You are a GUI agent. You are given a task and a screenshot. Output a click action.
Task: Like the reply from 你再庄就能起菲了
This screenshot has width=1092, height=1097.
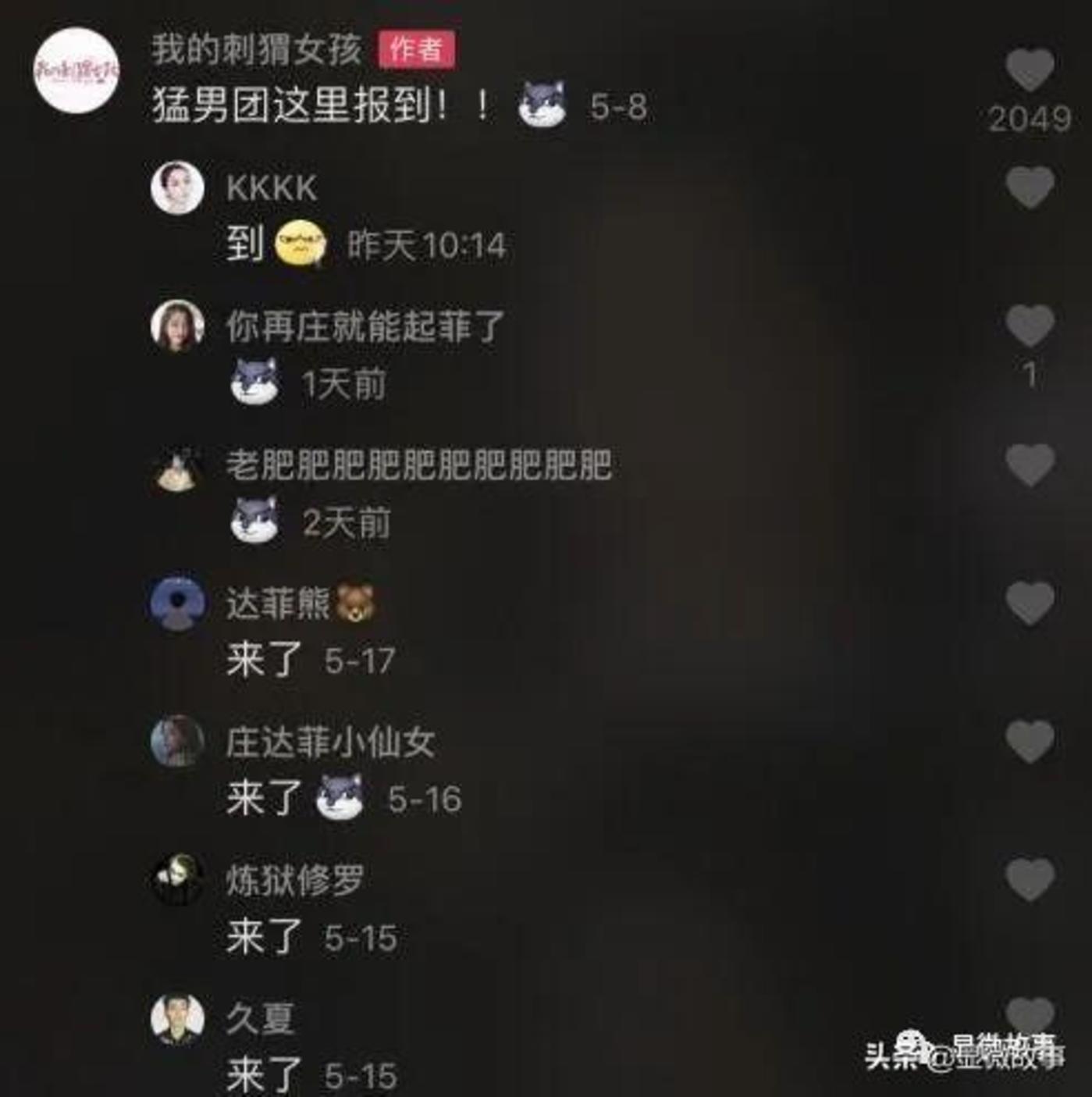(1030, 325)
